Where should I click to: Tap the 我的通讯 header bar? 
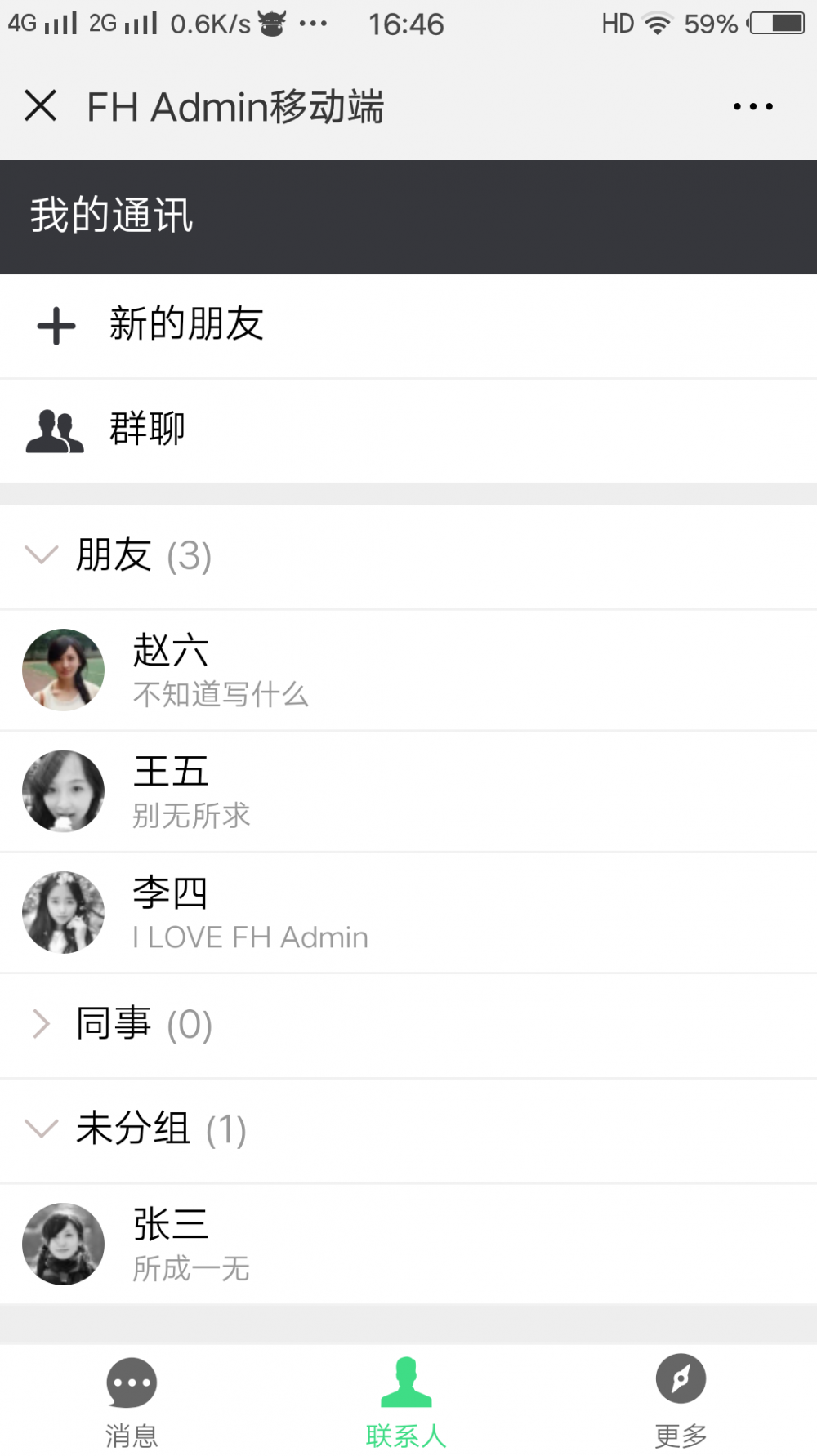(x=408, y=216)
